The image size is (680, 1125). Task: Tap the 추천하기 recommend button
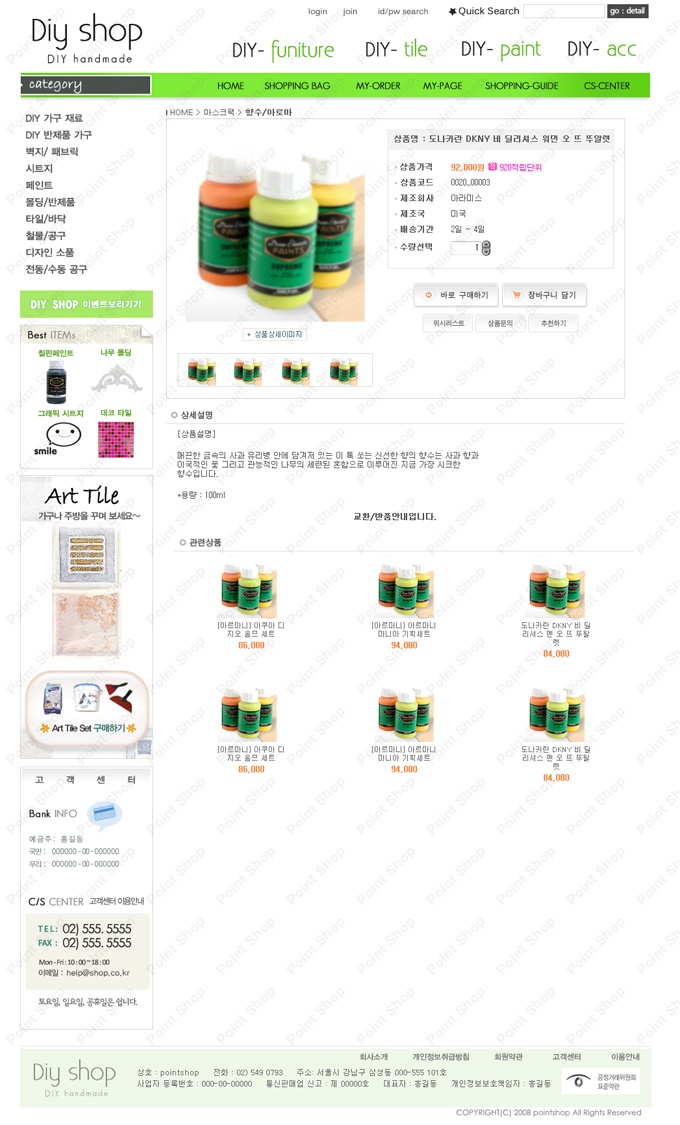pos(552,323)
